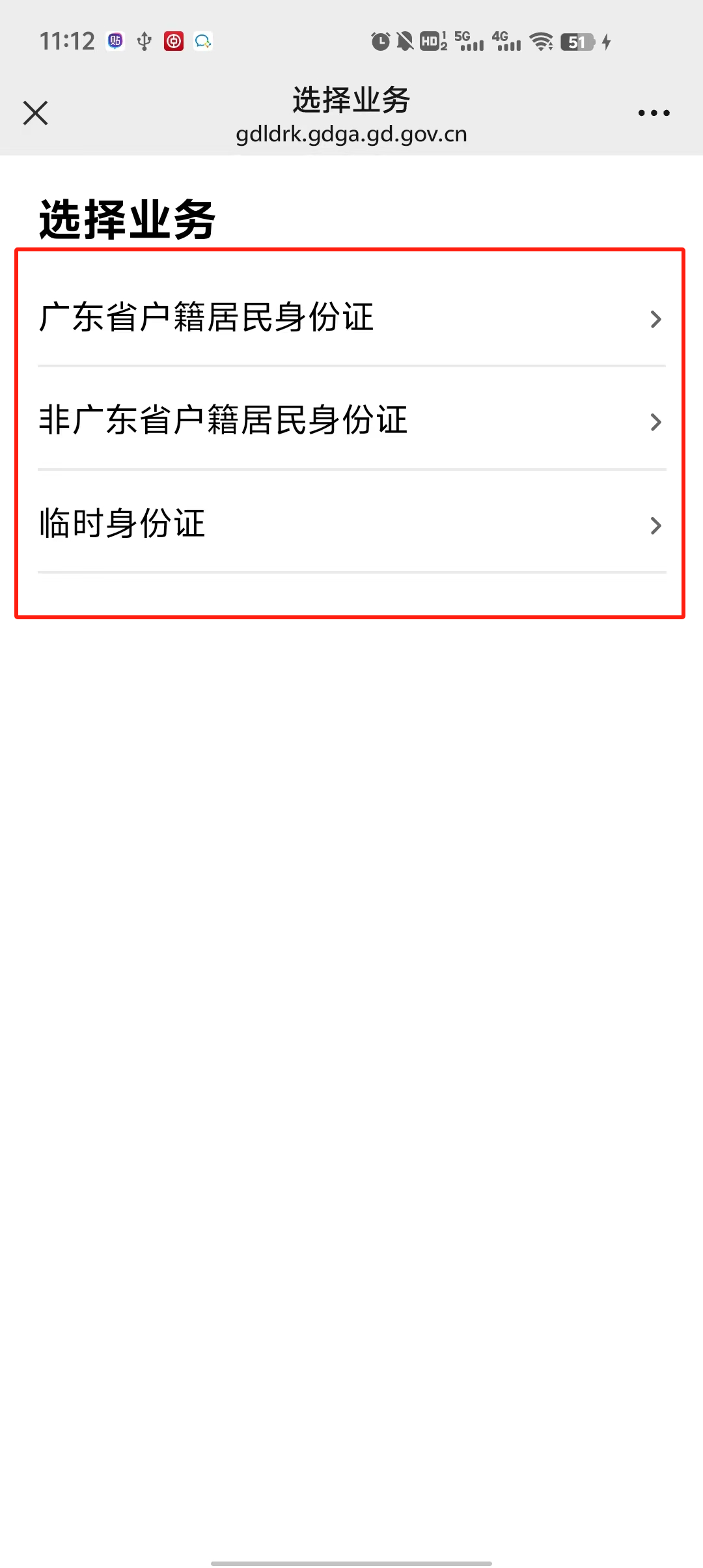Open the three-dot overflow menu
Viewport: 703px width, 1568px height.
(x=654, y=113)
